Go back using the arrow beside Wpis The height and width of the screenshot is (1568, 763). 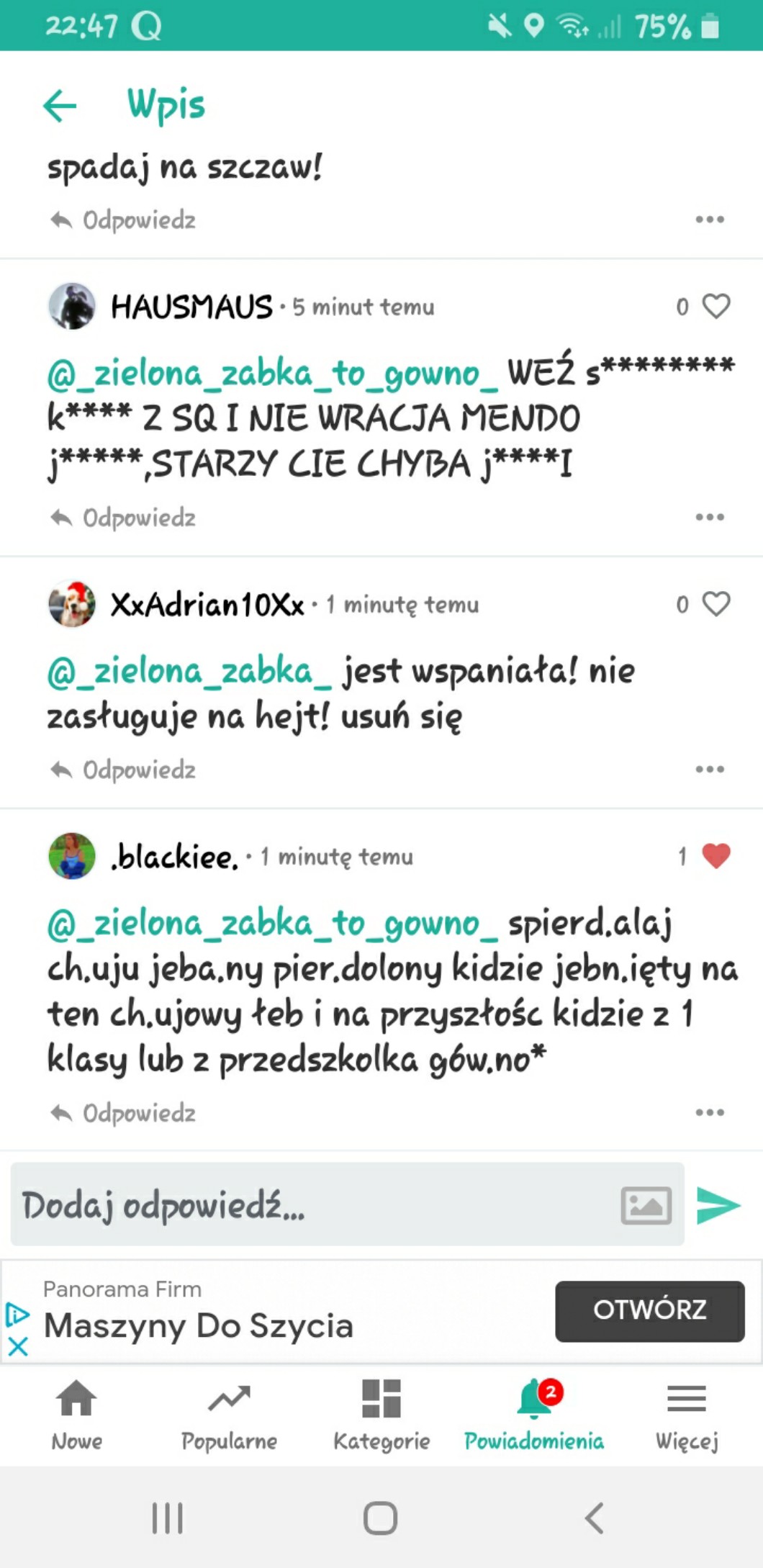tap(60, 106)
